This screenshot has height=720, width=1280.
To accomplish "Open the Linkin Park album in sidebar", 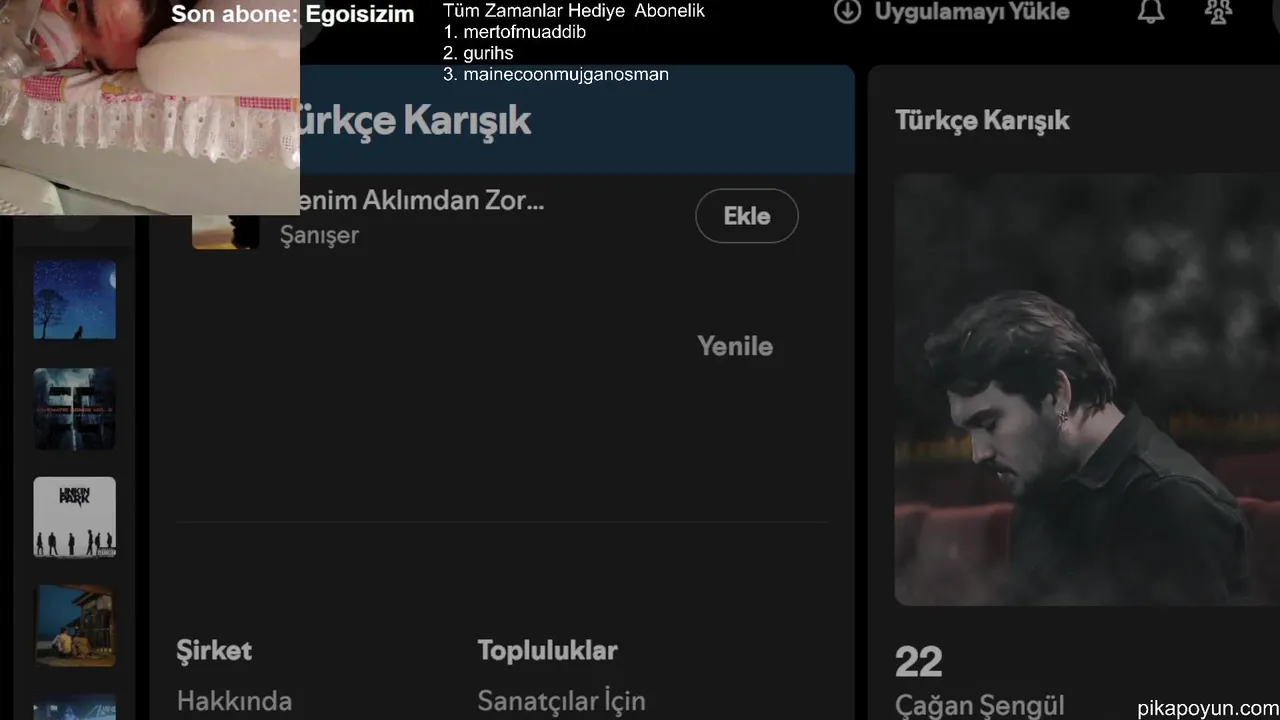I will click(75, 516).
